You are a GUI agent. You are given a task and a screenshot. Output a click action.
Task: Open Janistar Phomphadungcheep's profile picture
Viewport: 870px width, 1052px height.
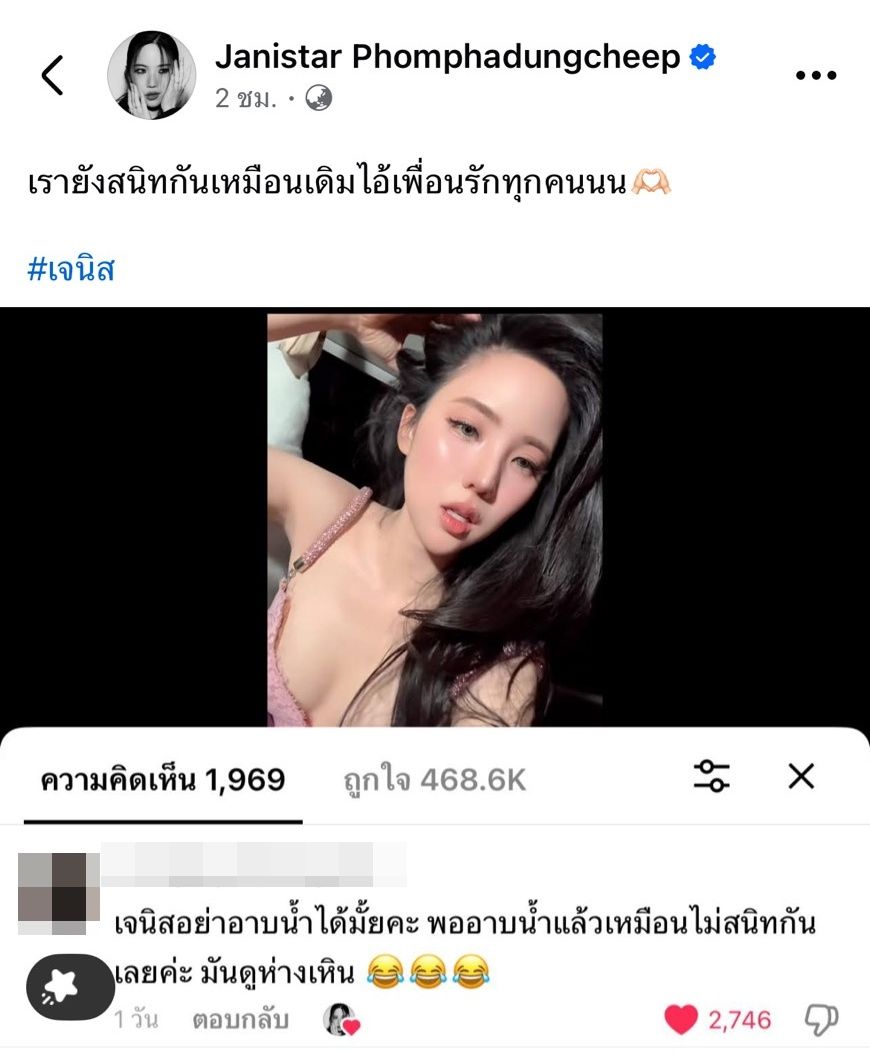pos(151,75)
